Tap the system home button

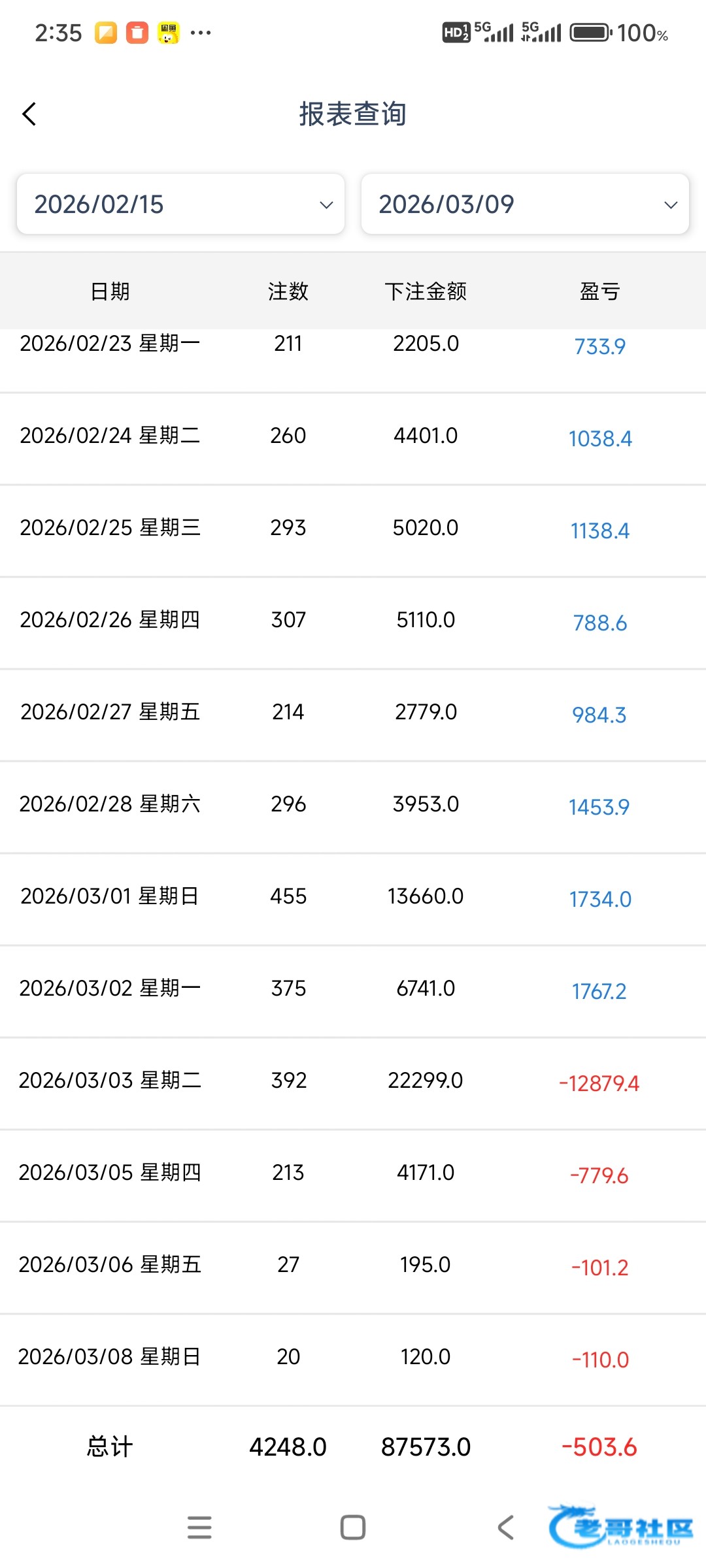tap(353, 1527)
